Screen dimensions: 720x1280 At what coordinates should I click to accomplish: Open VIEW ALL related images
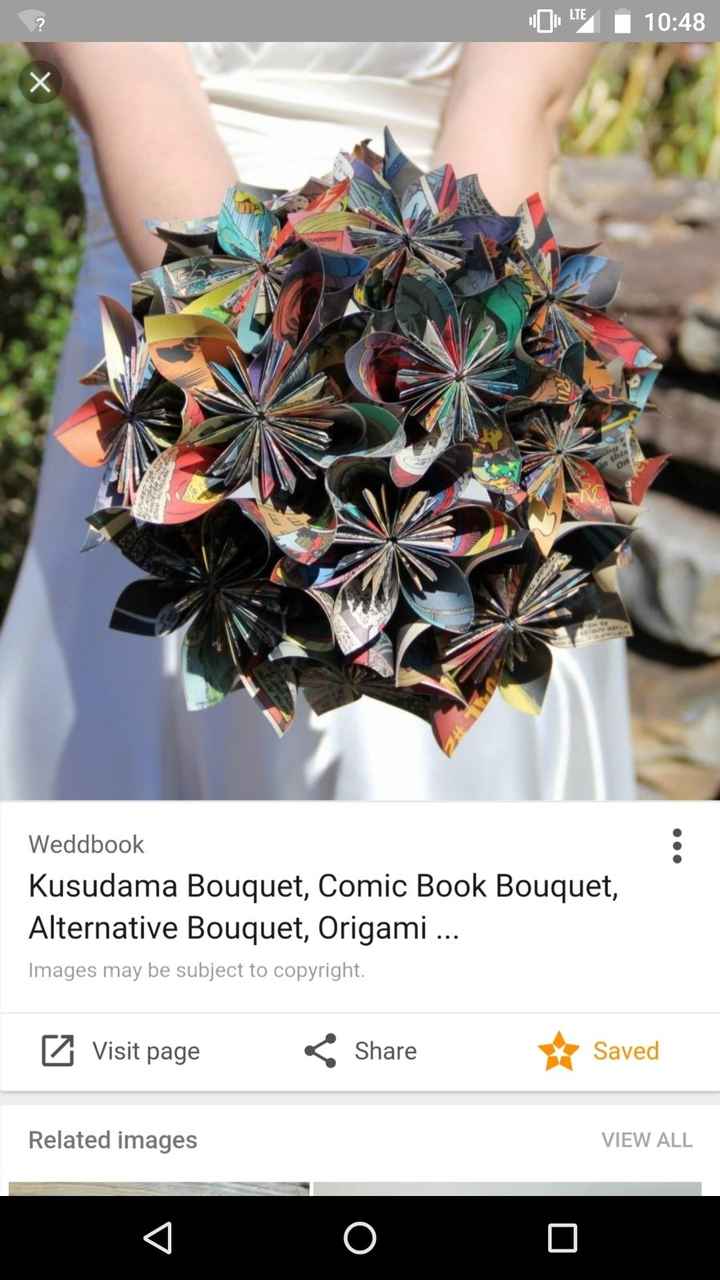647,1139
